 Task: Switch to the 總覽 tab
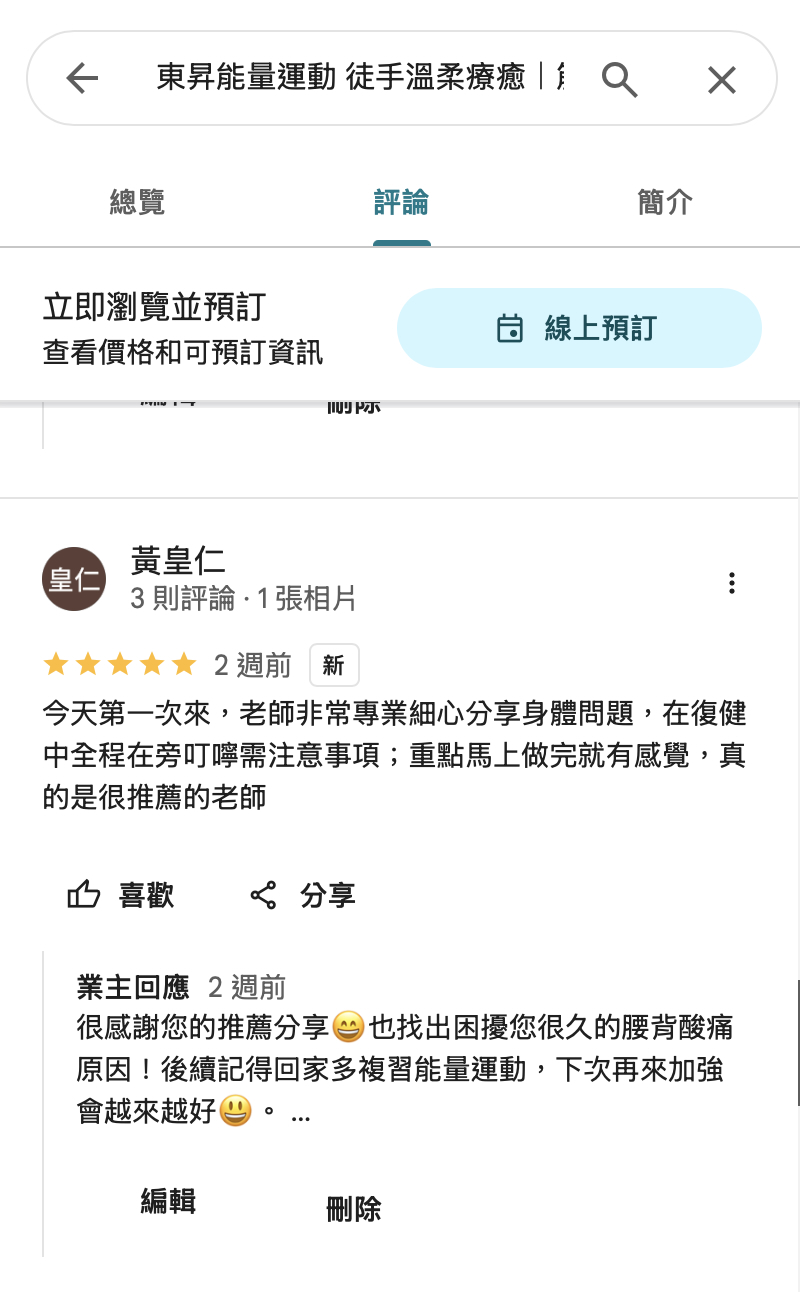(137, 202)
